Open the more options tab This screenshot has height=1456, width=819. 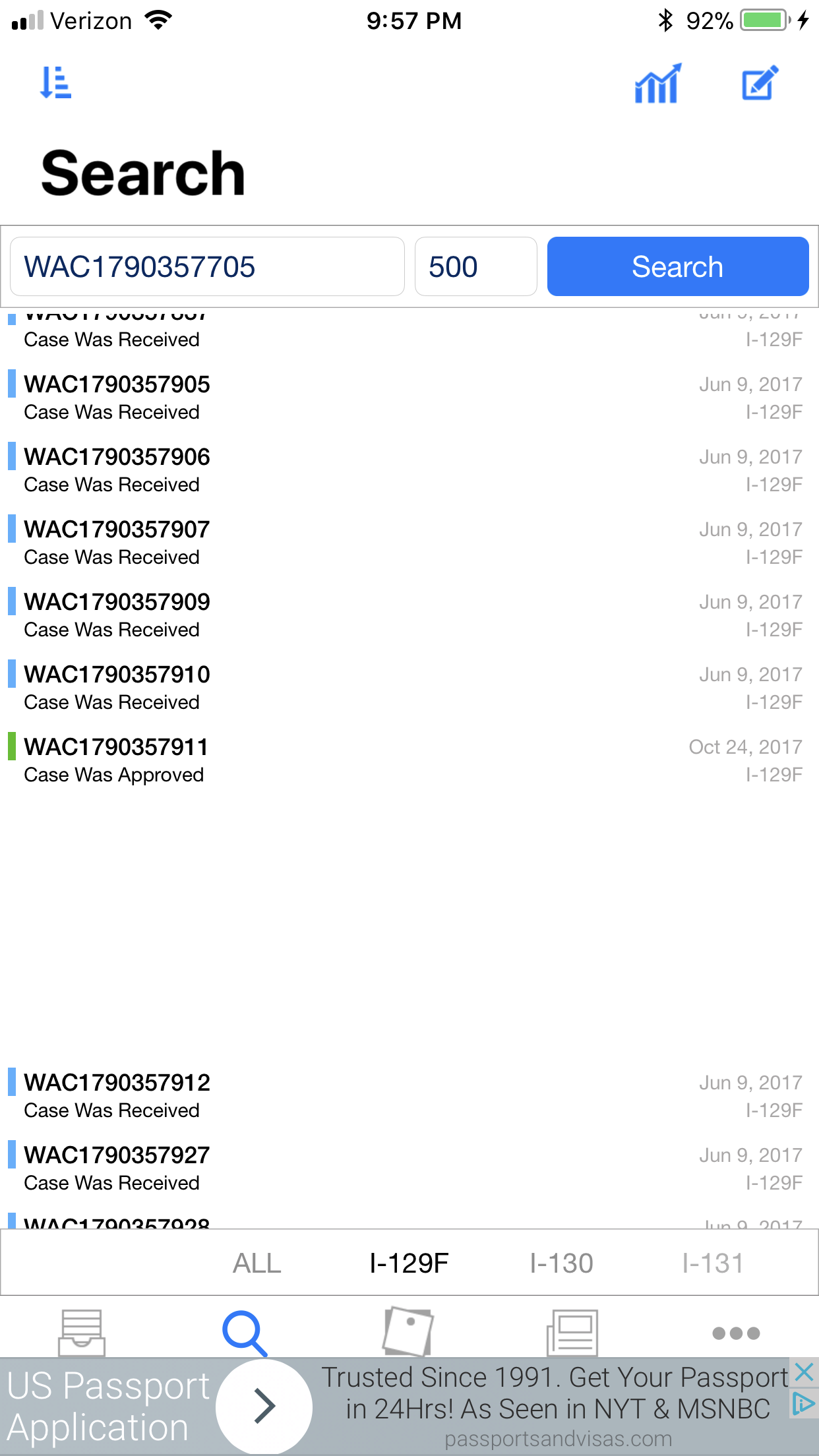coord(737,1333)
